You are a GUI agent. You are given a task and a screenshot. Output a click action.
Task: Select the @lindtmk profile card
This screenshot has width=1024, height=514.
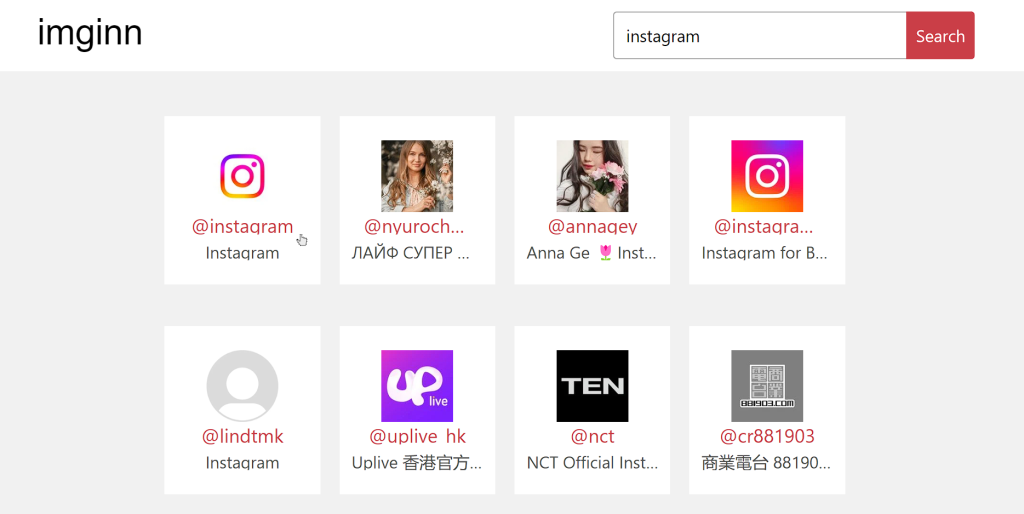pos(242,410)
